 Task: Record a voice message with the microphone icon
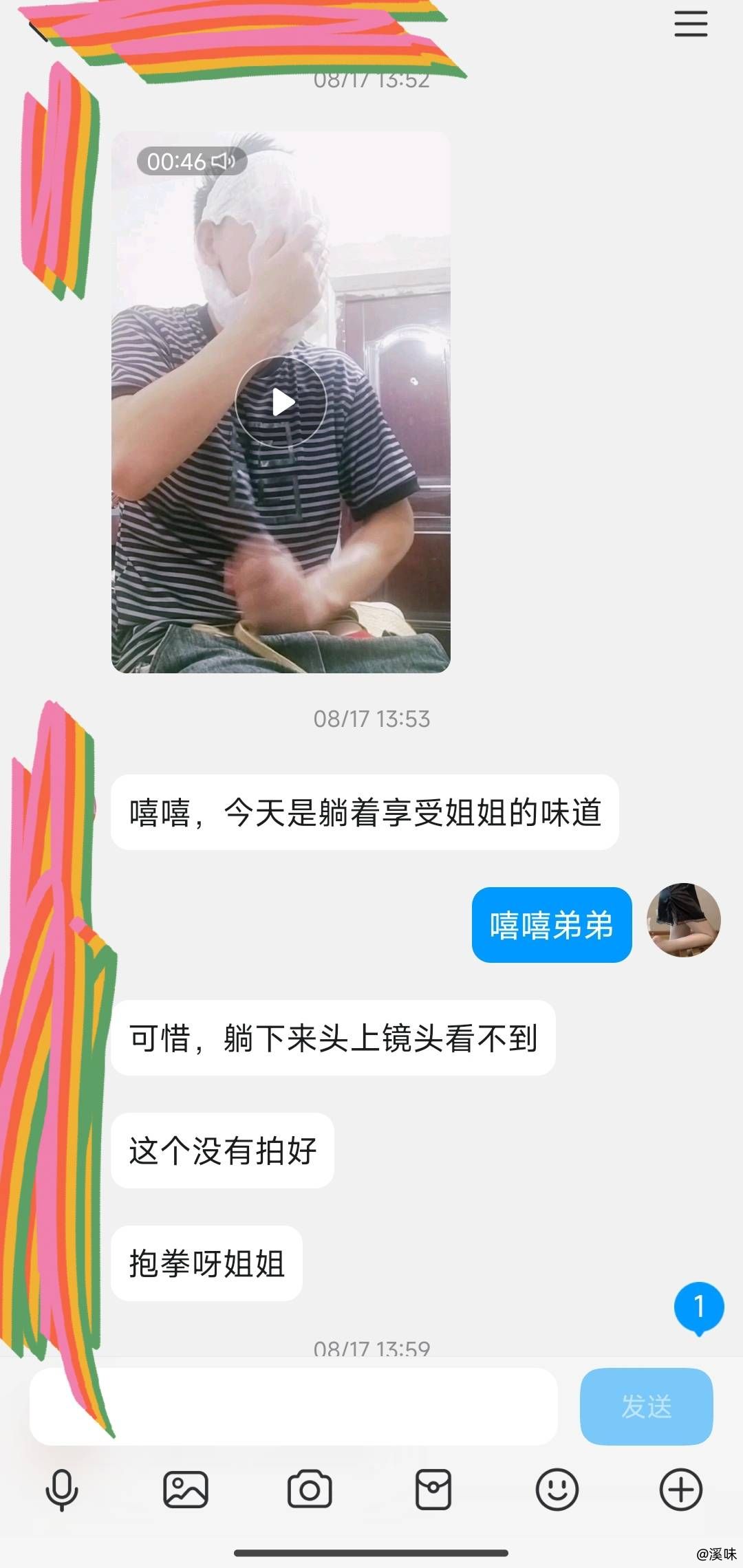pyautogui.click(x=62, y=1490)
